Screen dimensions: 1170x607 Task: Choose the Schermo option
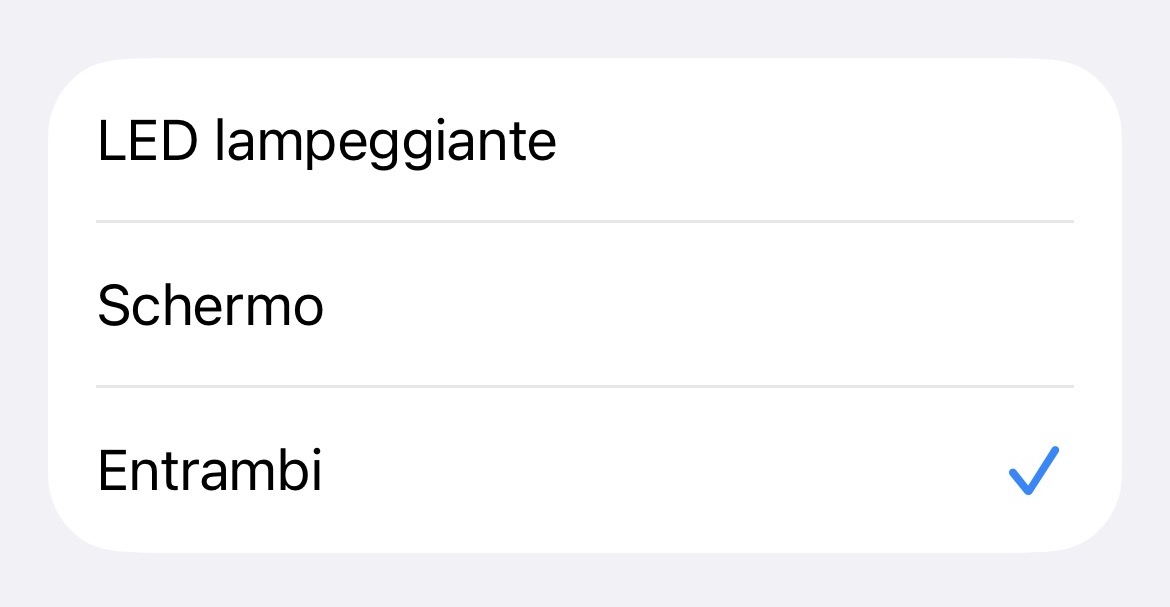211,305
